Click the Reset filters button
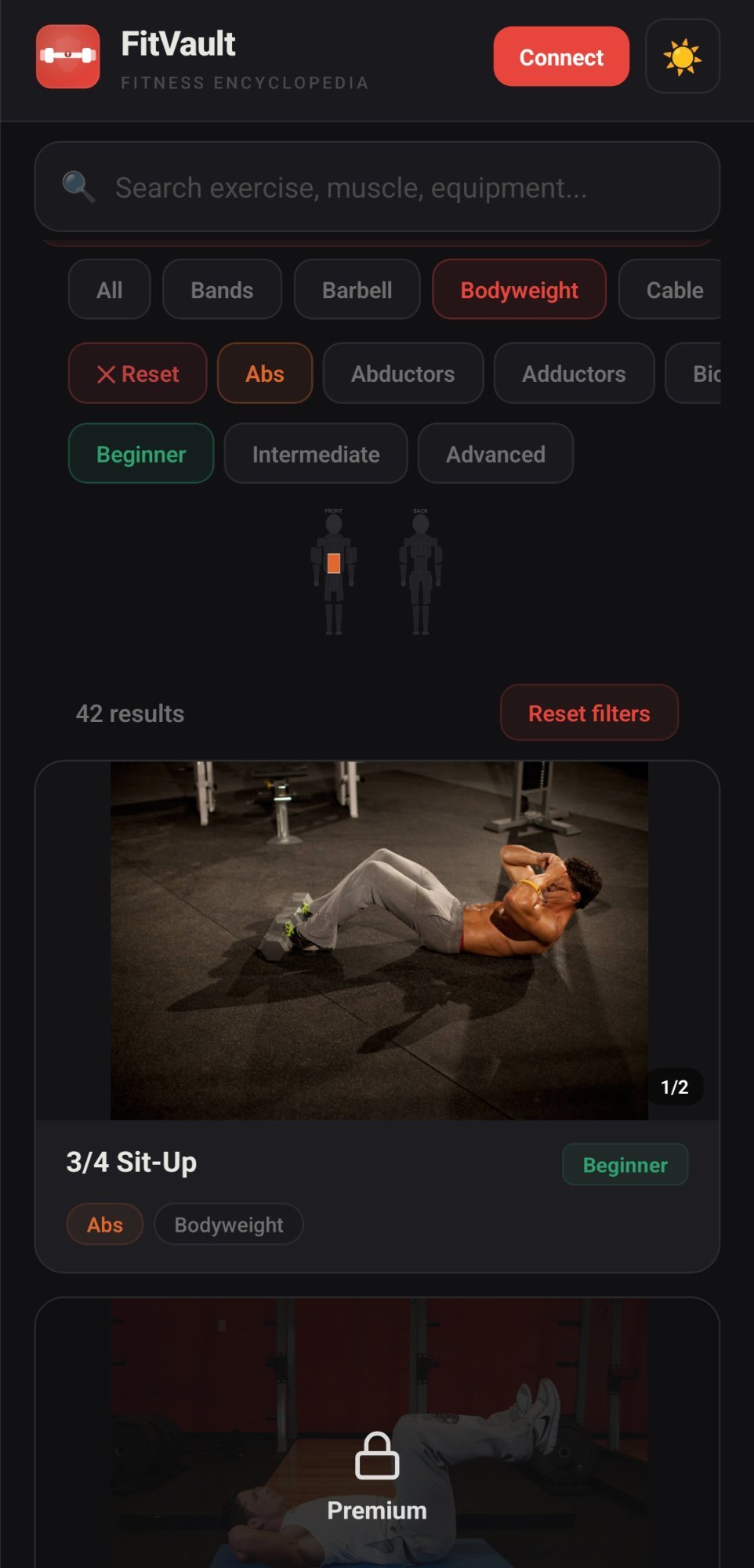This screenshot has width=754, height=1568. (x=589, y=713)
